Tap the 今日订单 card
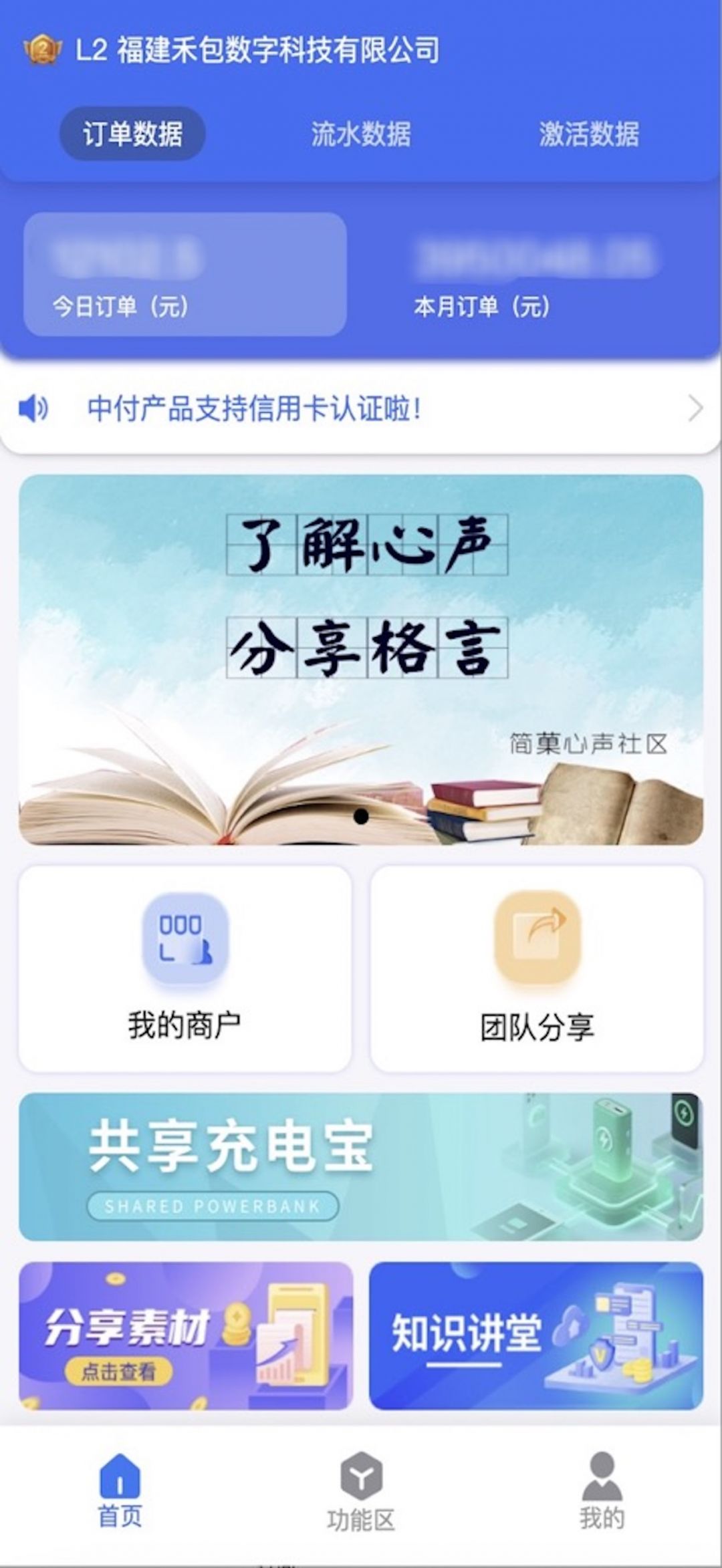This screenshot has height=1568, width=722. 185,274
